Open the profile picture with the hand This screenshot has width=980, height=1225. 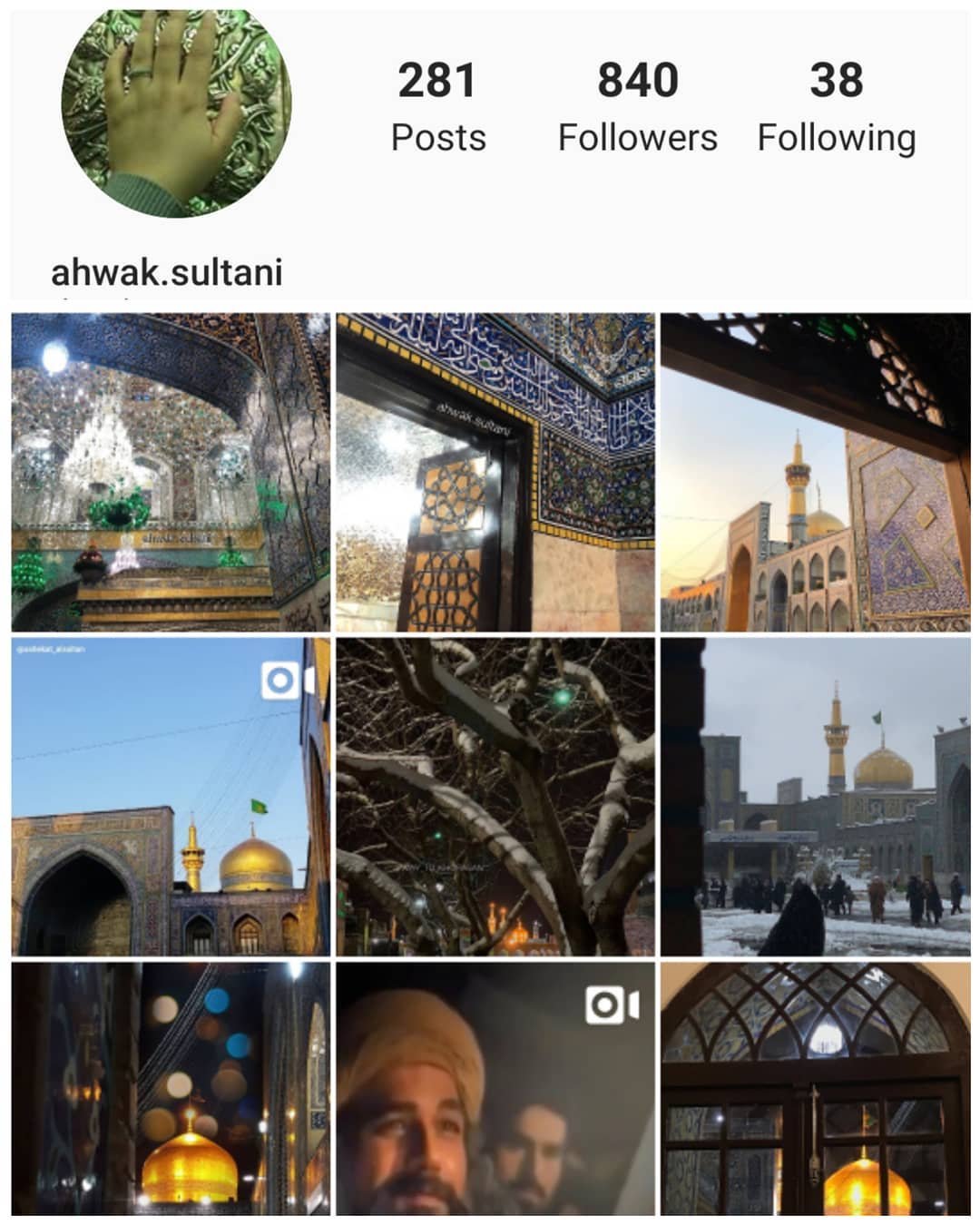point(177,113)
